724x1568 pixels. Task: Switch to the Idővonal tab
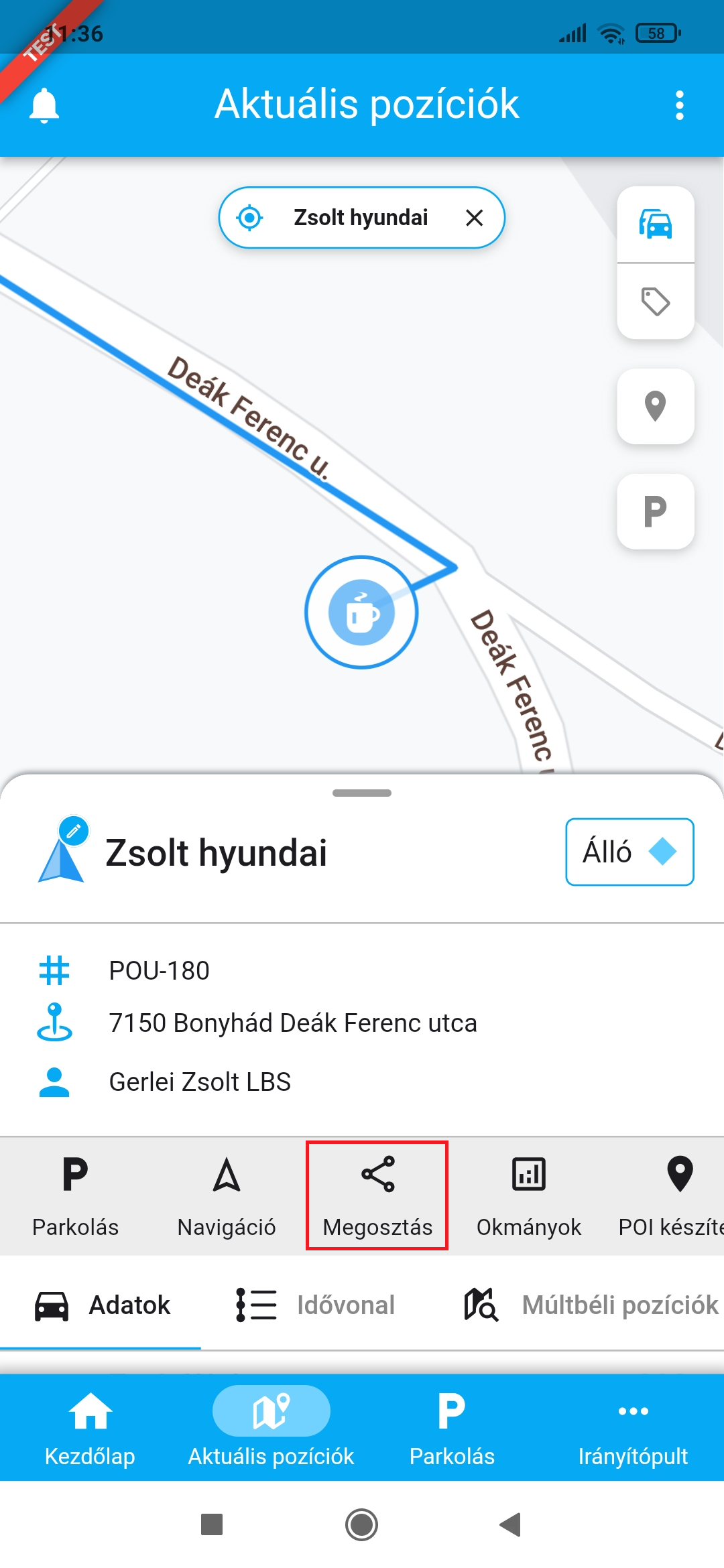315,1305
